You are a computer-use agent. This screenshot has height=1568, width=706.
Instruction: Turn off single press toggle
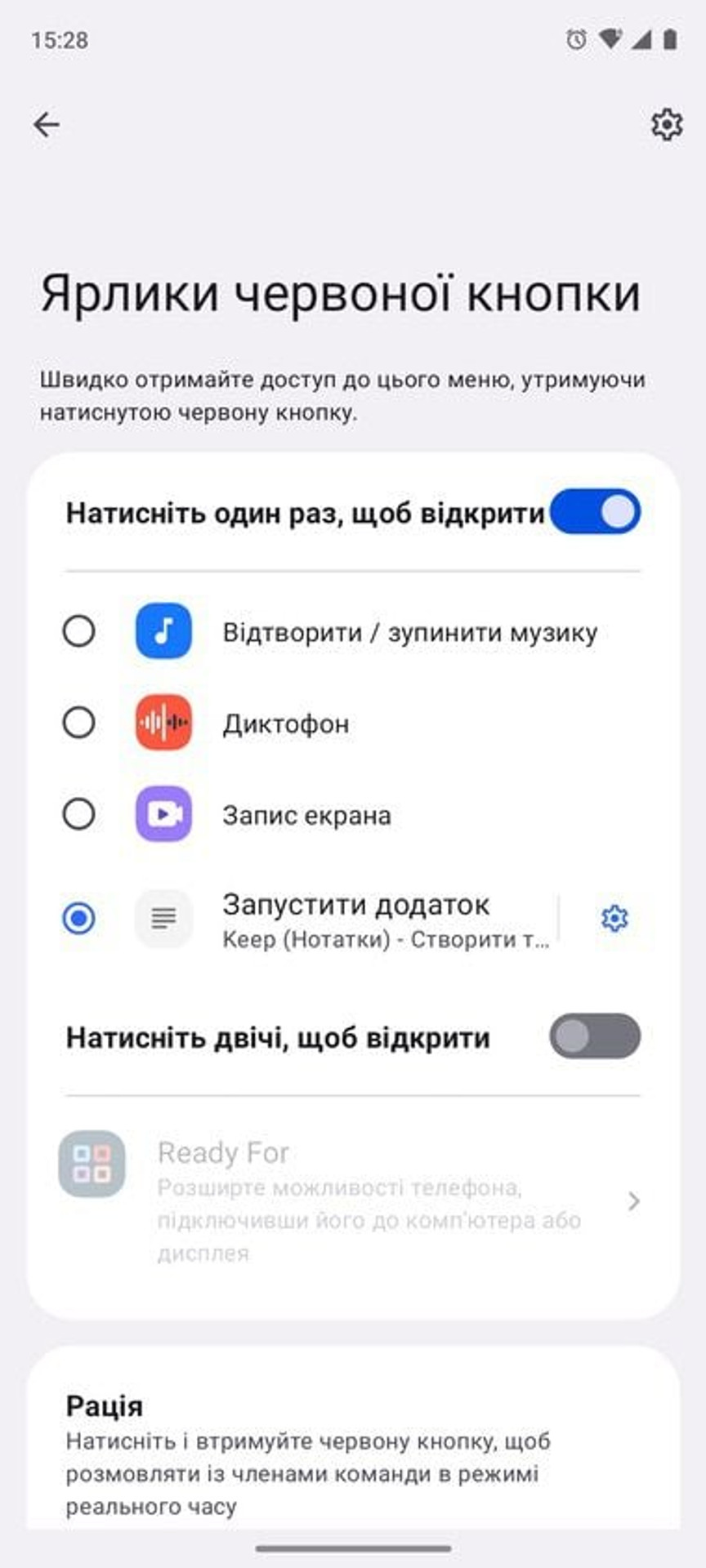point(595,512)
